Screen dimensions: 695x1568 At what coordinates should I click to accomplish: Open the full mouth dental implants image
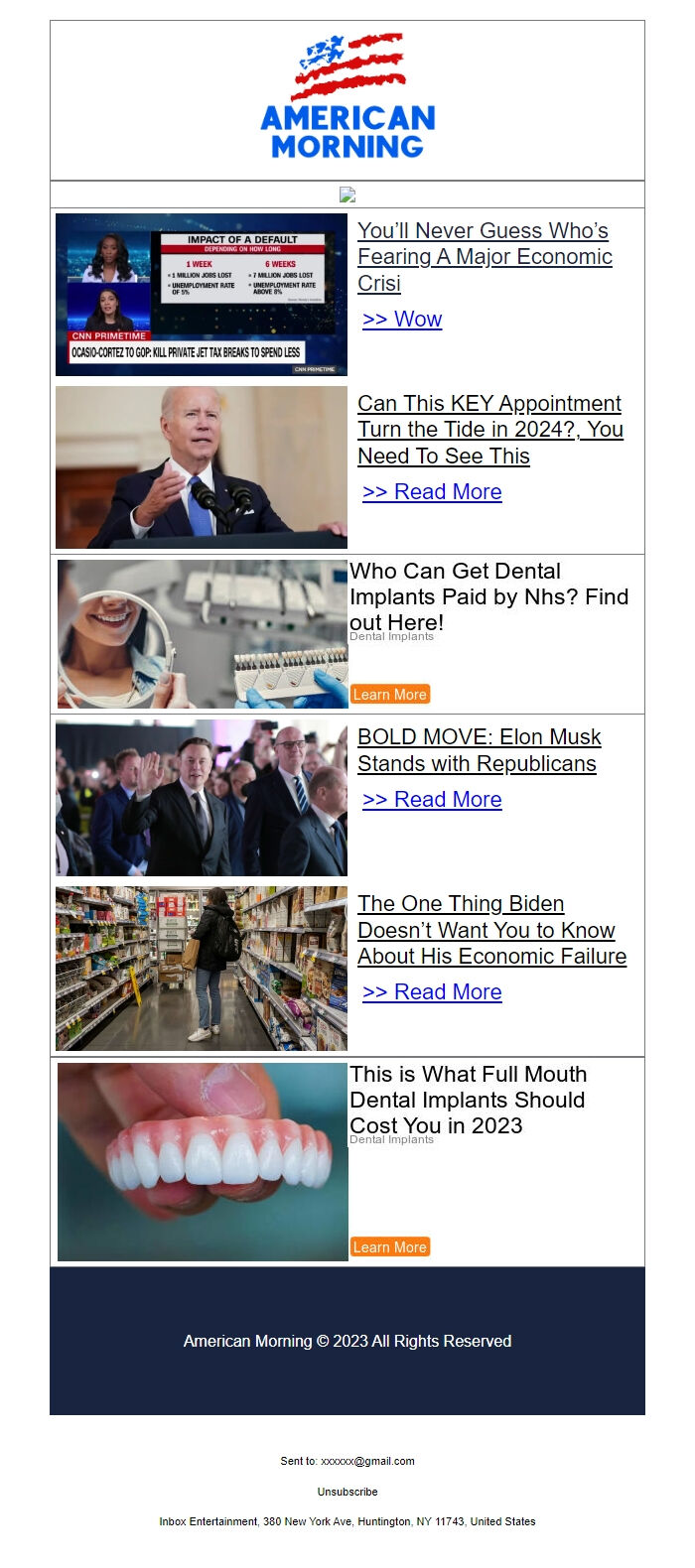click(203, 1162)
